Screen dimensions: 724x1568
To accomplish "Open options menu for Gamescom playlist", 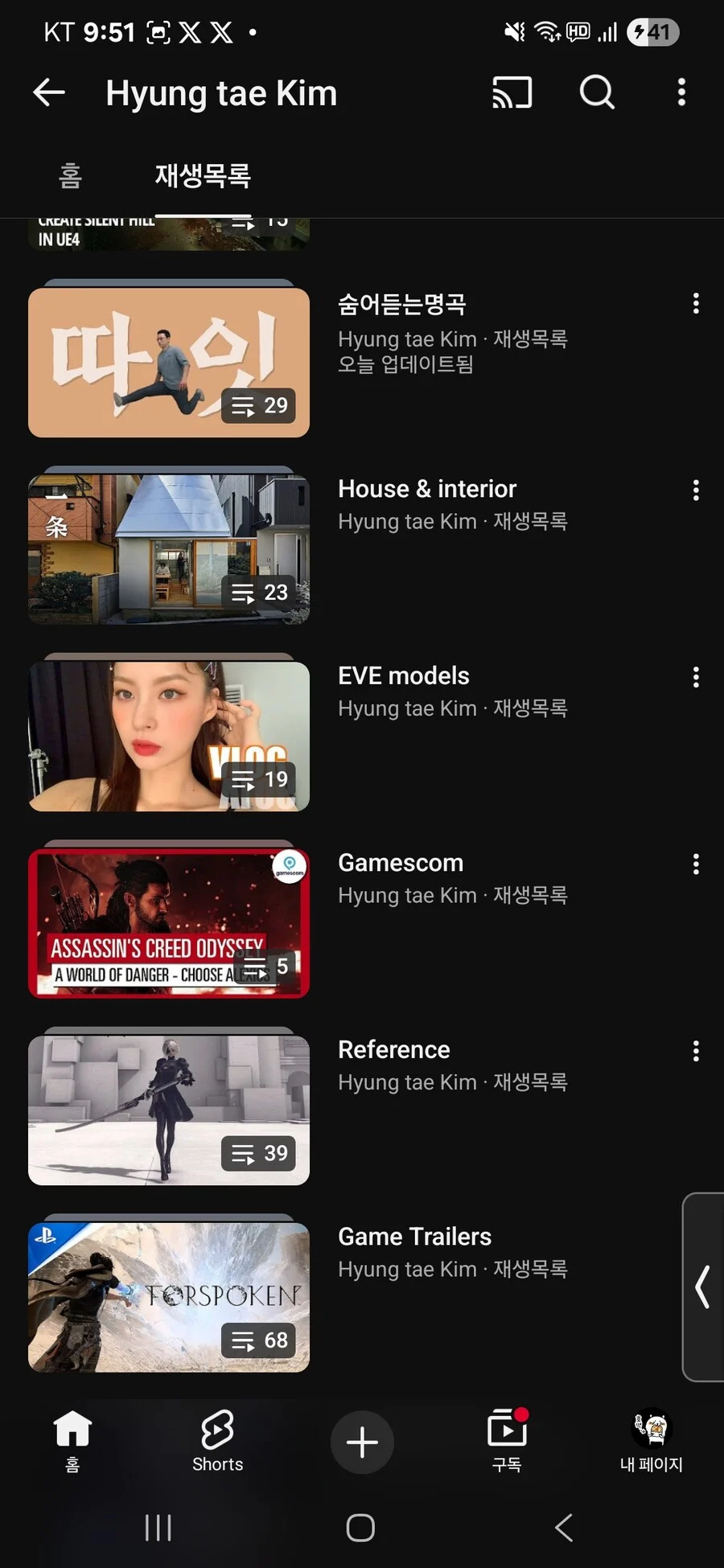I will (695, 863).
